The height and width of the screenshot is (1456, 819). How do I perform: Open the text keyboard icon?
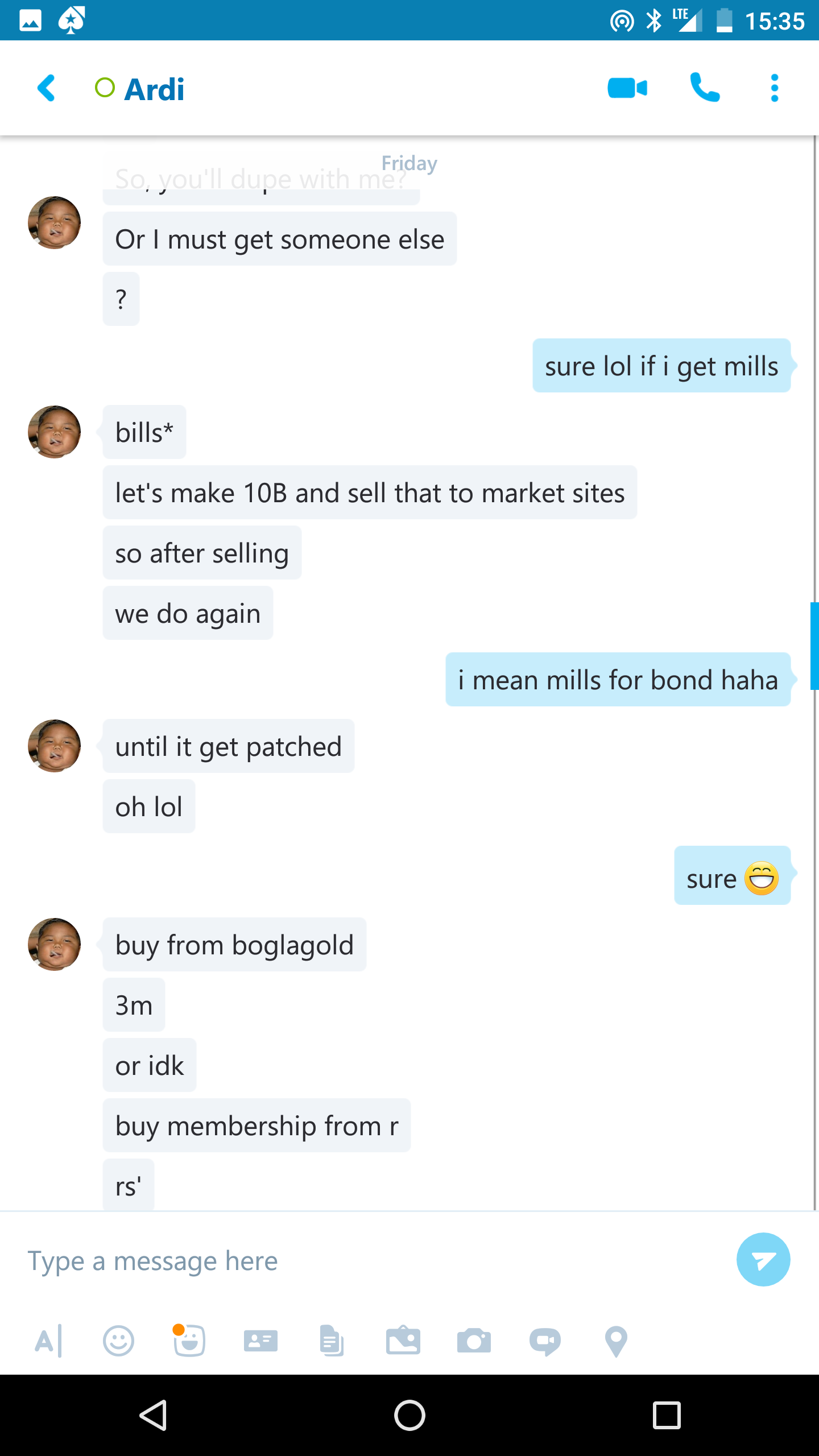48,1341
